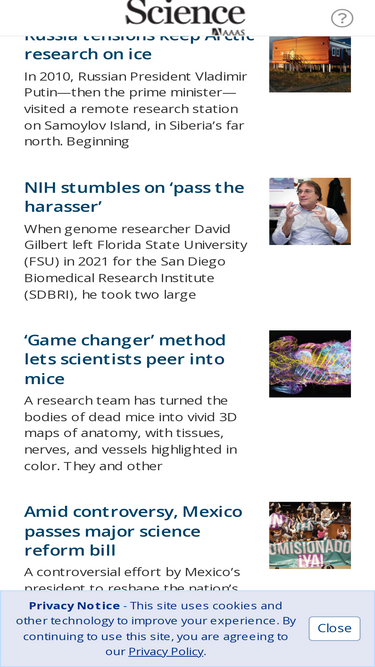Tap the colorful 3D mouse anatomy image
Screen dimensions: 375x667
pyautogui.click(x=310, y=364)
